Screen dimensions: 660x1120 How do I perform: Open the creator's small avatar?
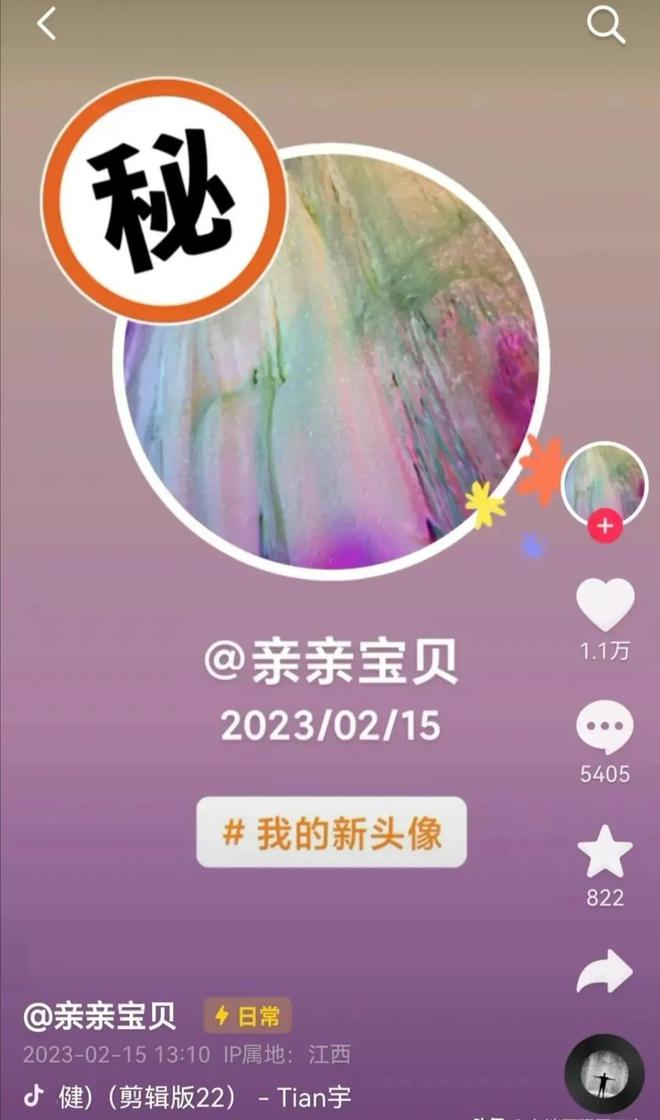pos(604,484)
